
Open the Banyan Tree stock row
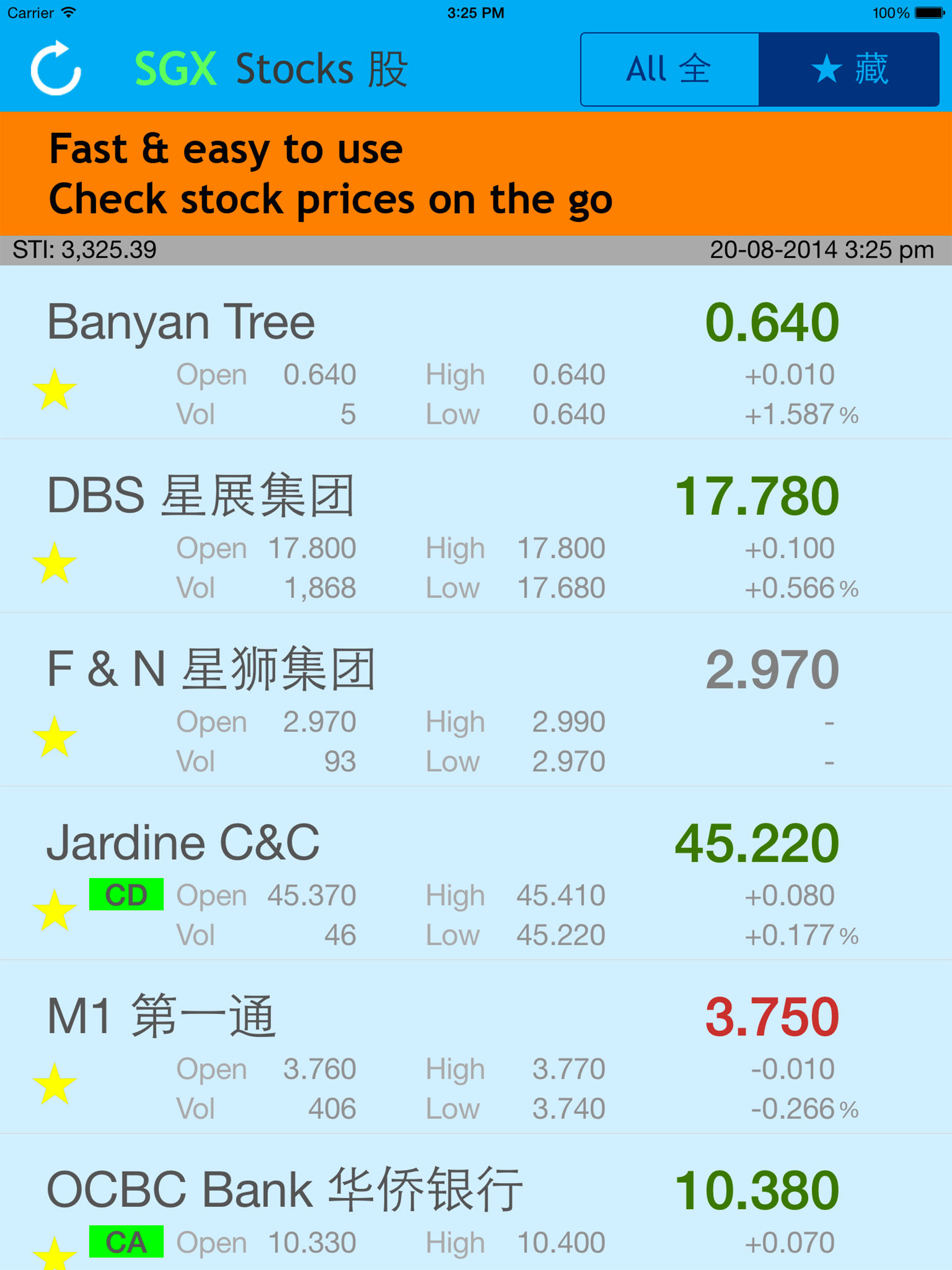pos(476,352)
